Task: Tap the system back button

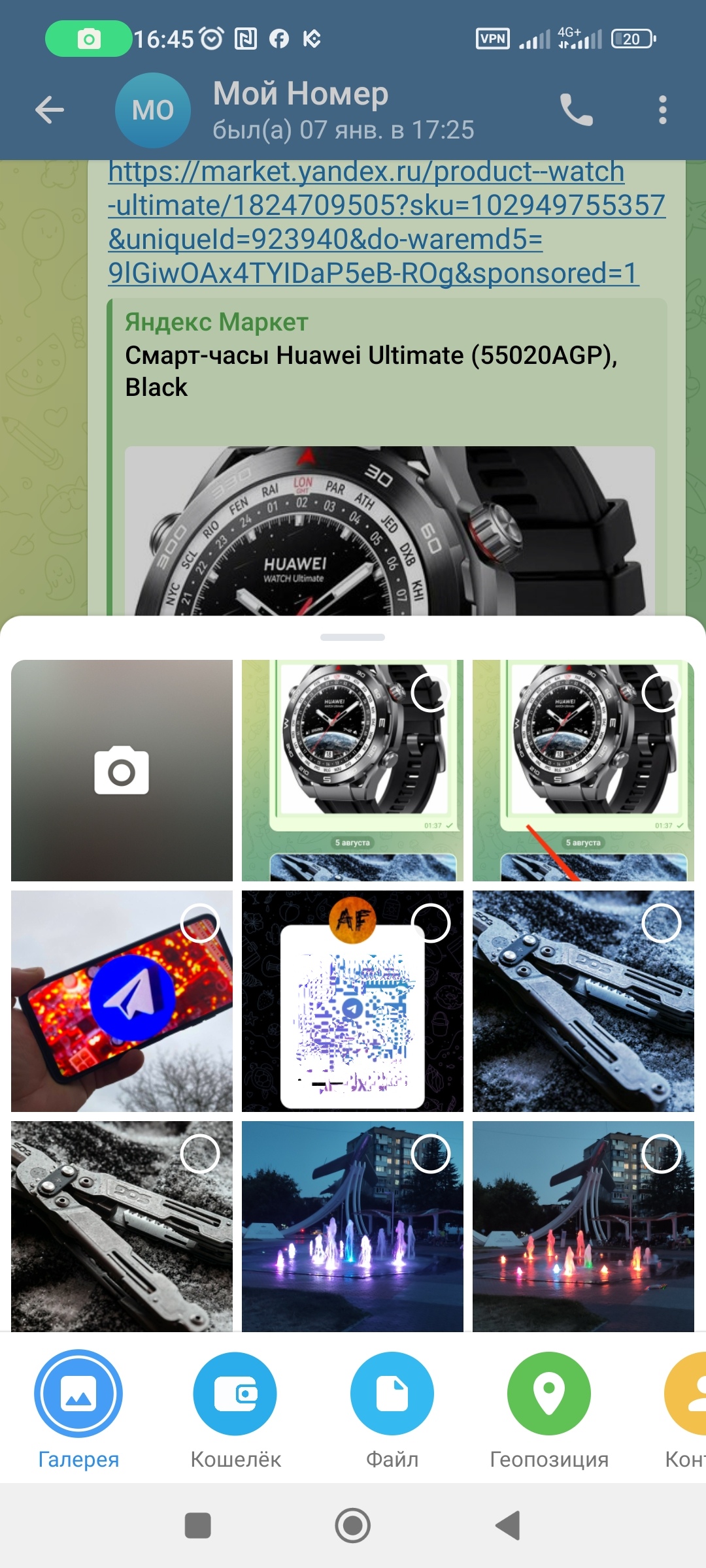Action: pos(508,1526)
